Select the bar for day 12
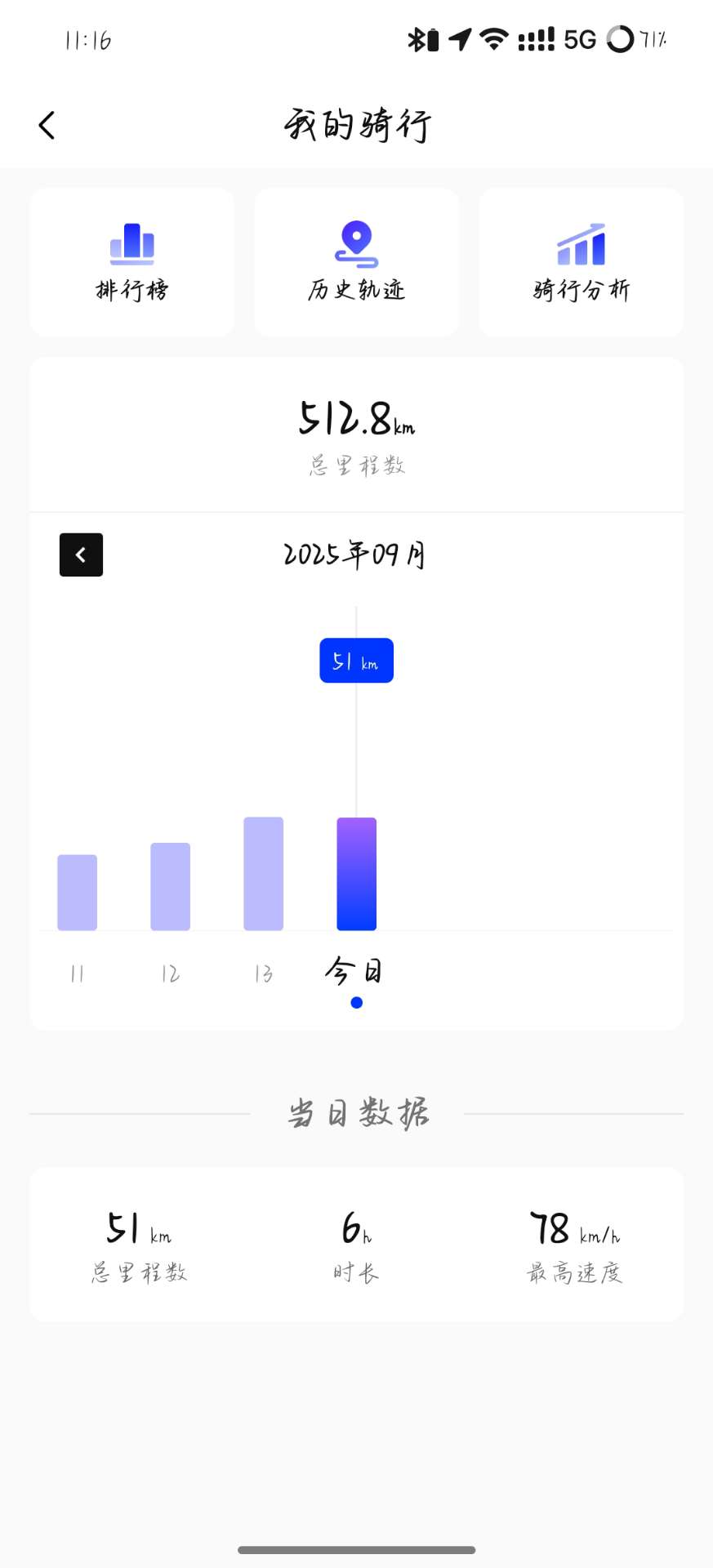 pyautogui.click(x=171, y=886)
